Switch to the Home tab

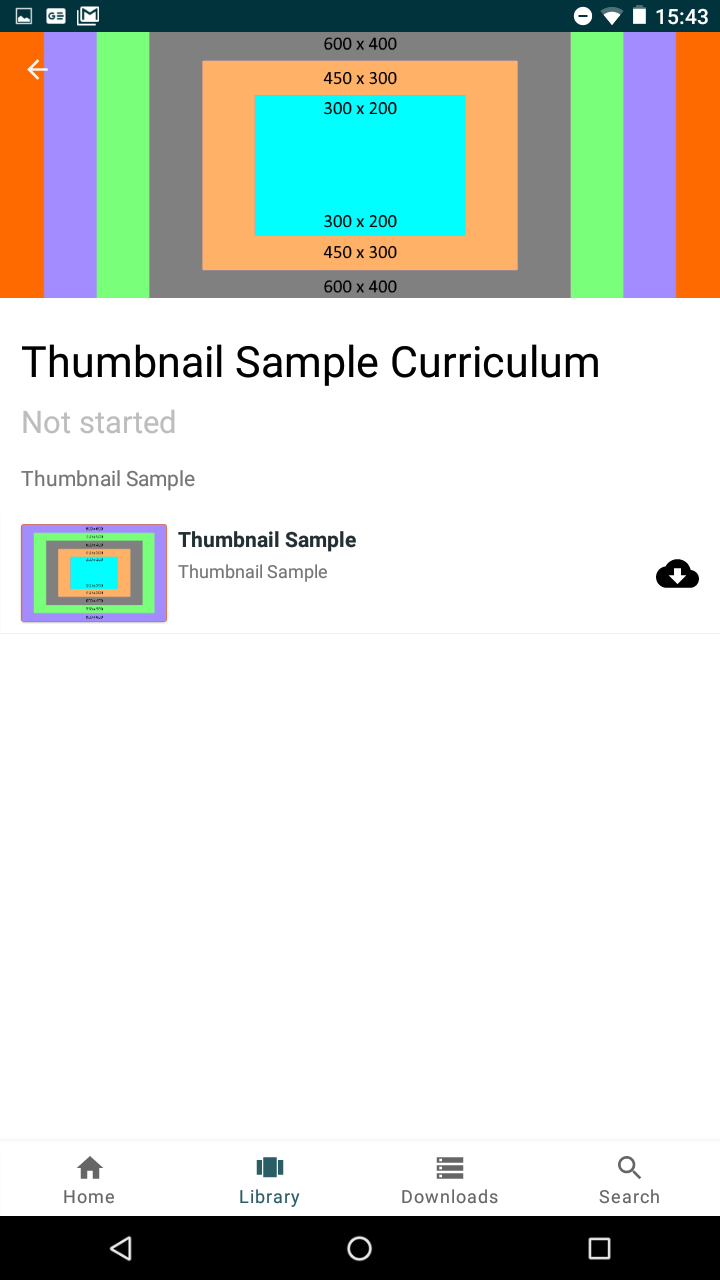pyautogui.click(x=89, y=1179)
